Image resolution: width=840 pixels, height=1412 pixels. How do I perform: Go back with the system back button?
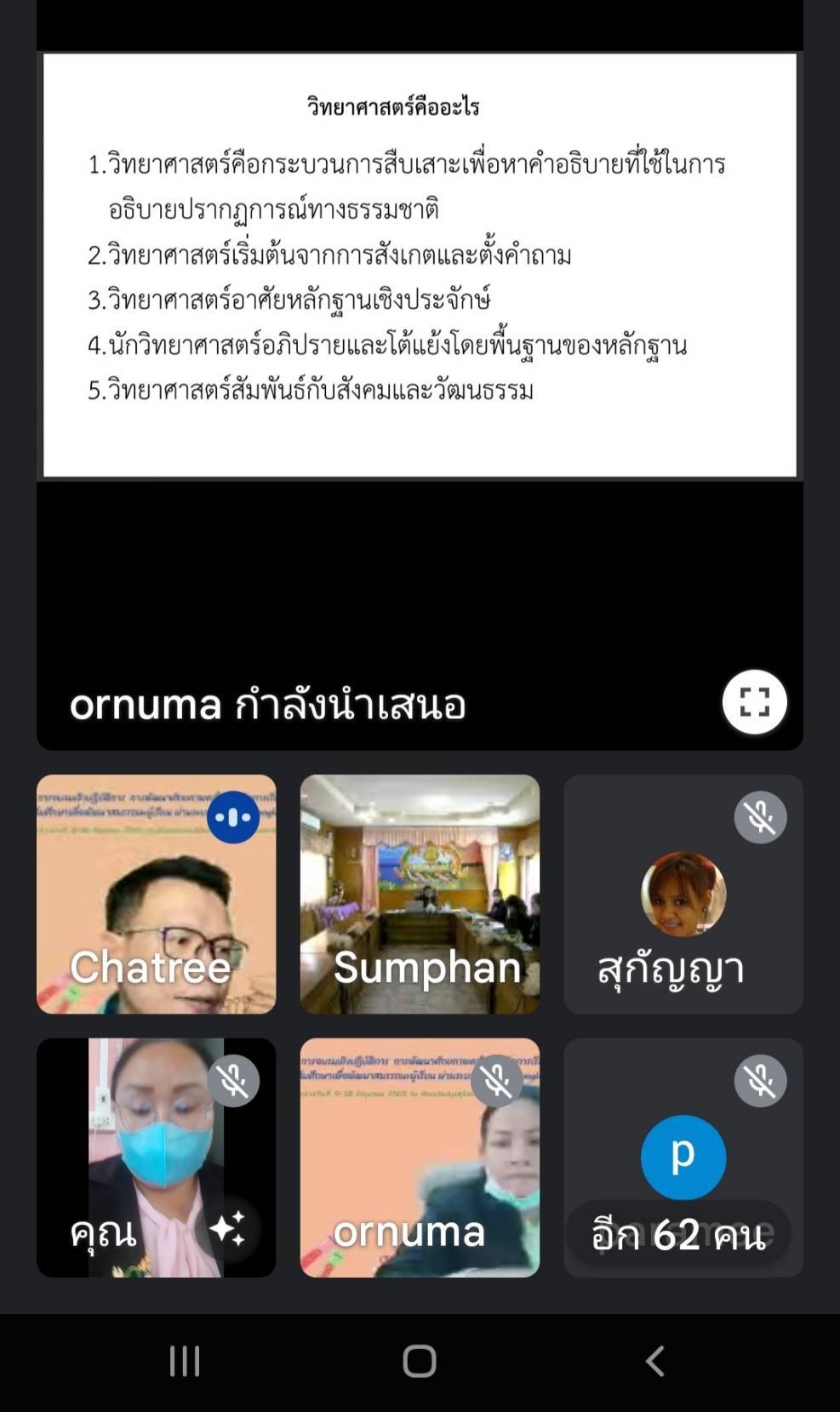click(654, 1361)
